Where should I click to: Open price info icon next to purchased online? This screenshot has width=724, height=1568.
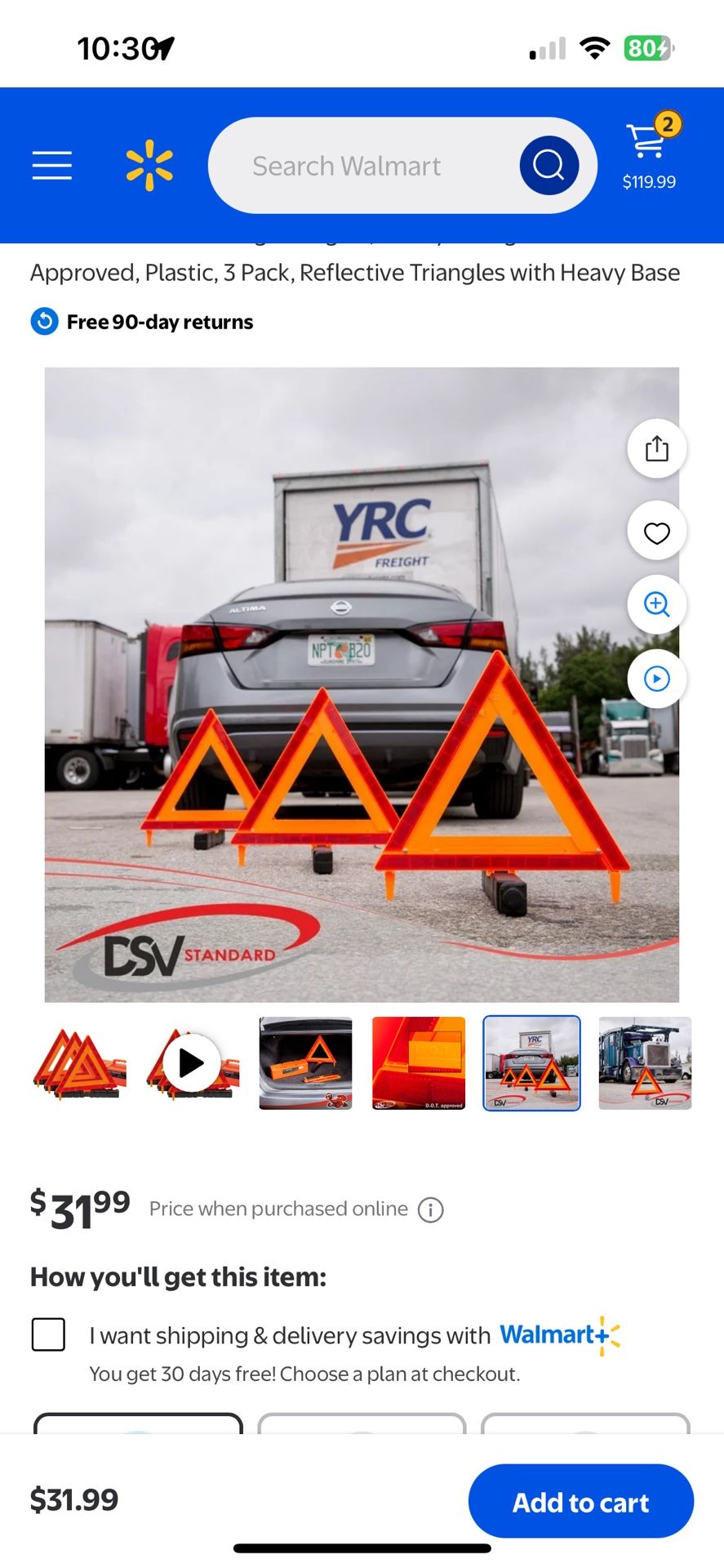[430, 1209]
